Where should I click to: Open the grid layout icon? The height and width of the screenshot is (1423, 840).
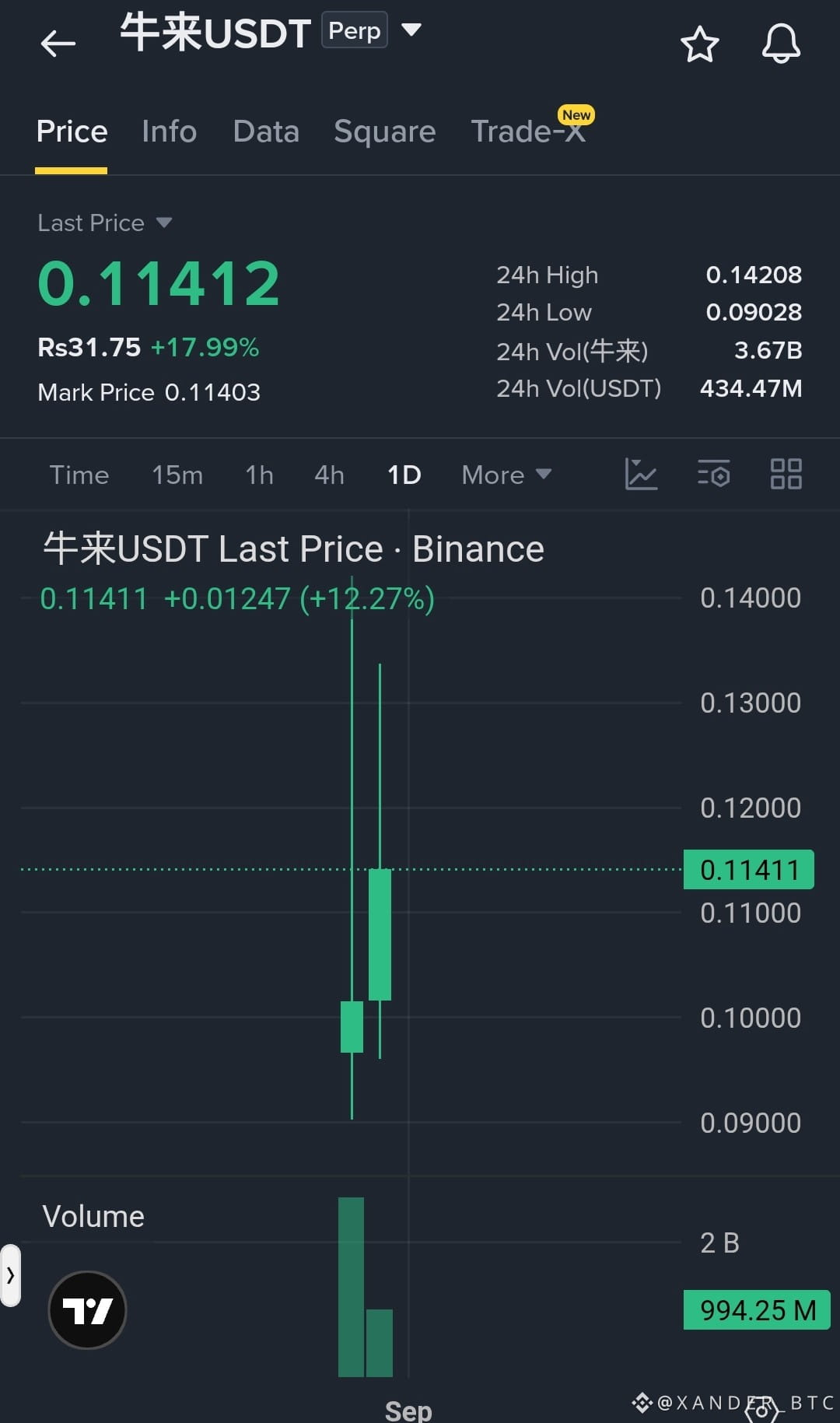(x=786, y=474)
